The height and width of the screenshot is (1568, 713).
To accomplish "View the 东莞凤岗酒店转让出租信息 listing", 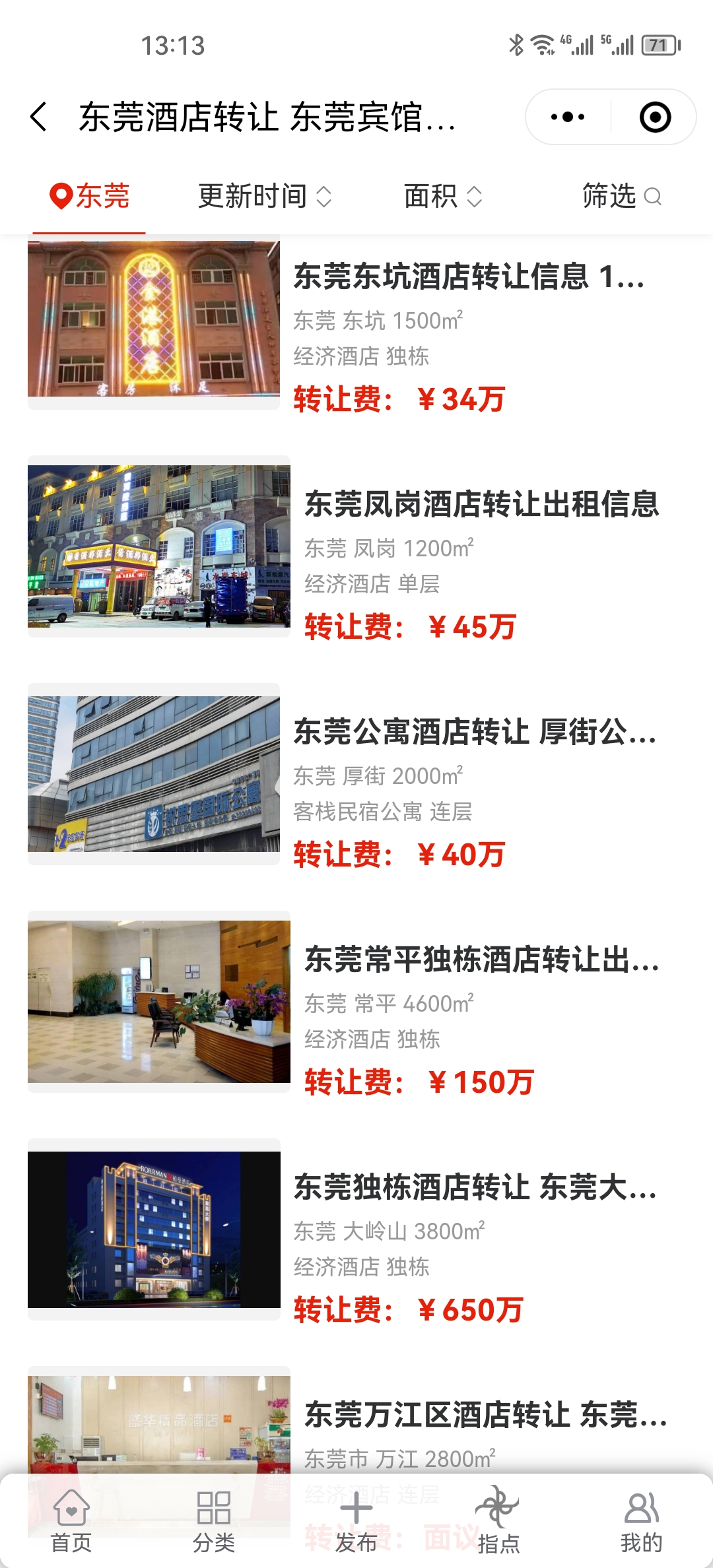I will (482, 504).
